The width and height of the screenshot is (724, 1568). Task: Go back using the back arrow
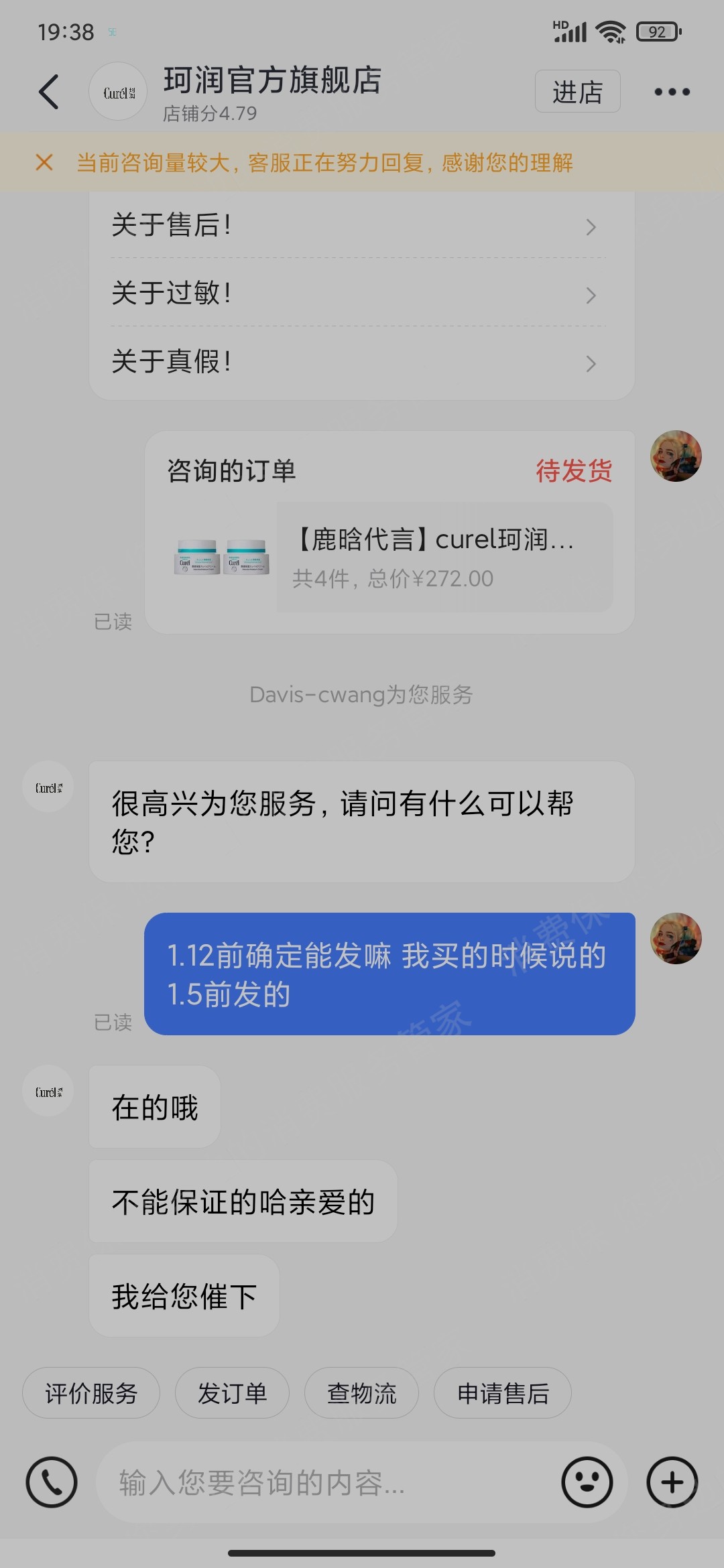[x=49, y=92]
